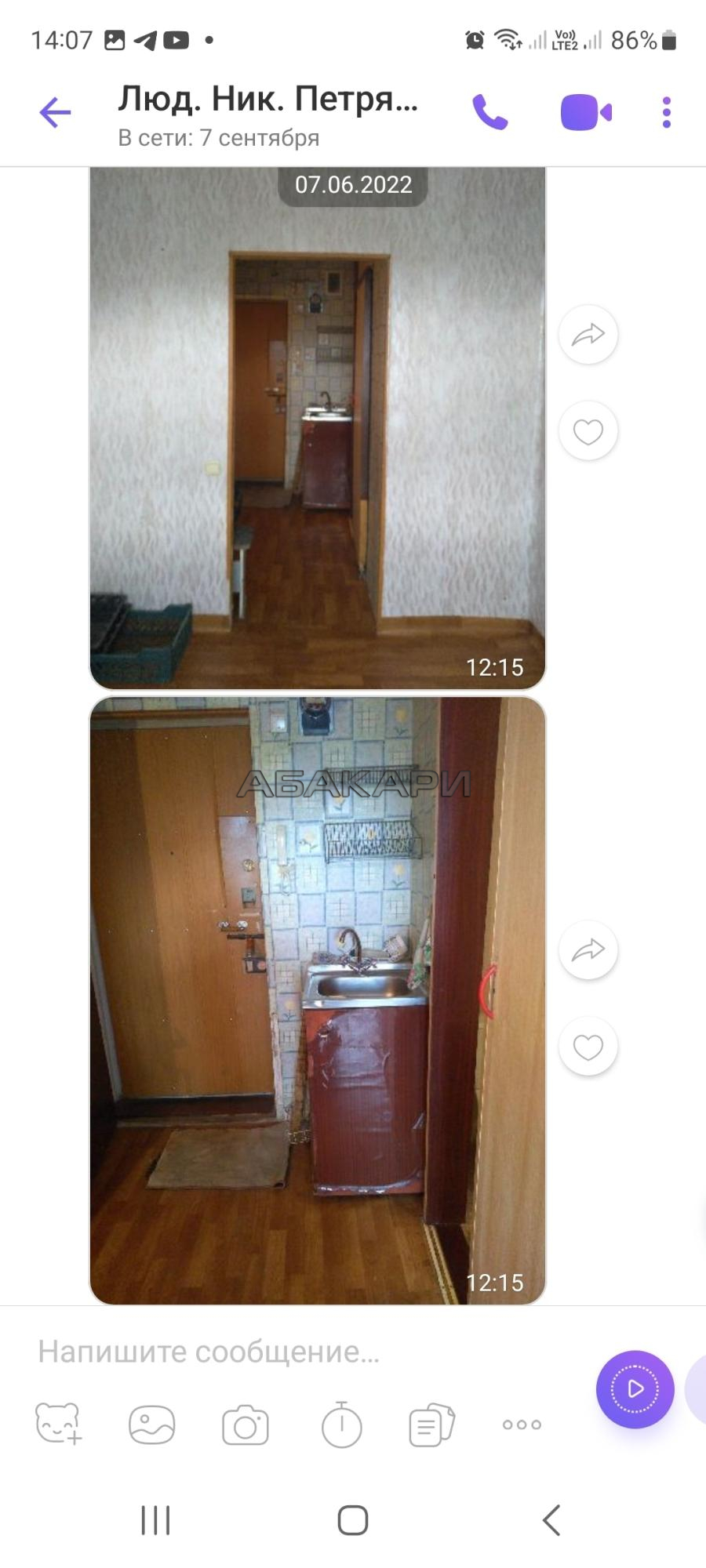
Task: Forward the sink photo
Action: tap(588, 950)
